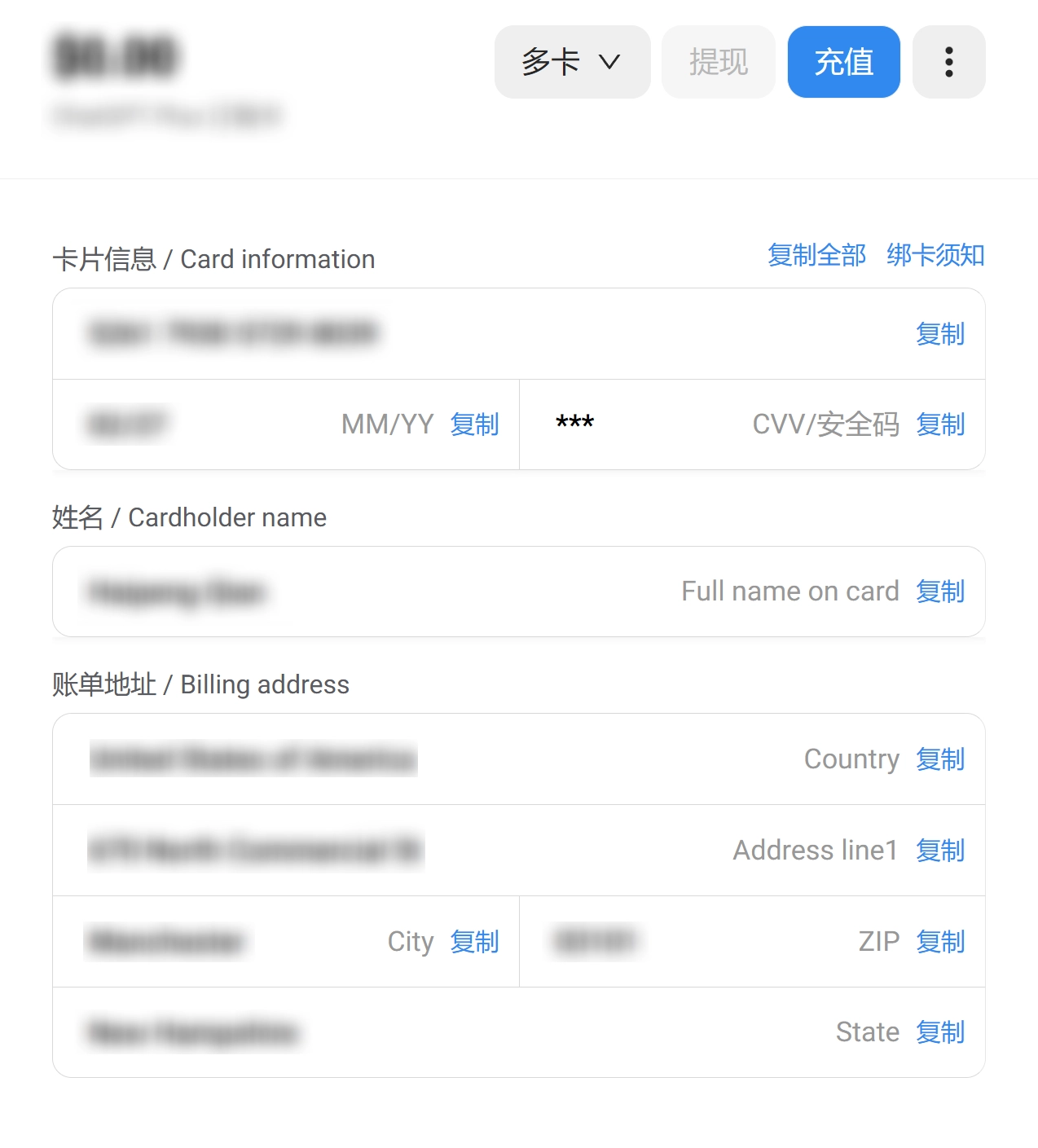Copy the City value
The width and height of the screenshot is (1038, 1148).
[474, 942]
